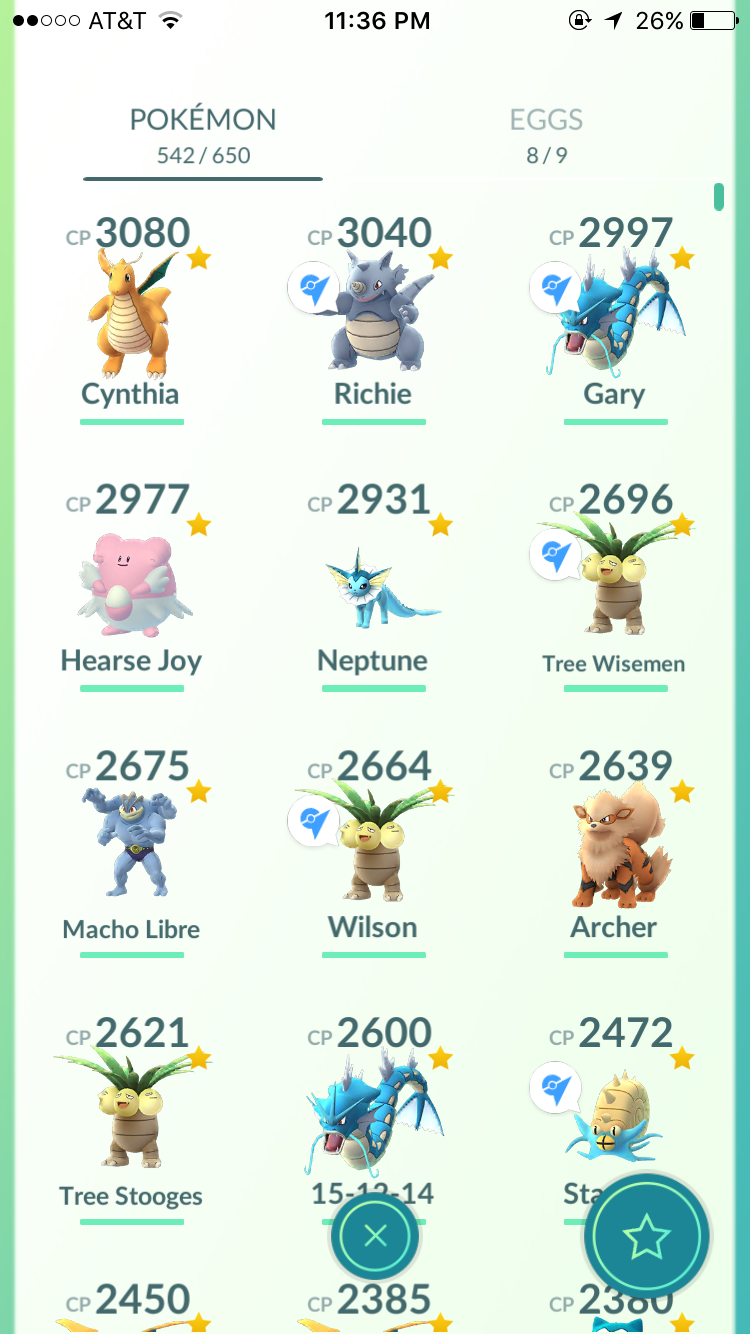Close the Pokémon list

click(375, 1237)
